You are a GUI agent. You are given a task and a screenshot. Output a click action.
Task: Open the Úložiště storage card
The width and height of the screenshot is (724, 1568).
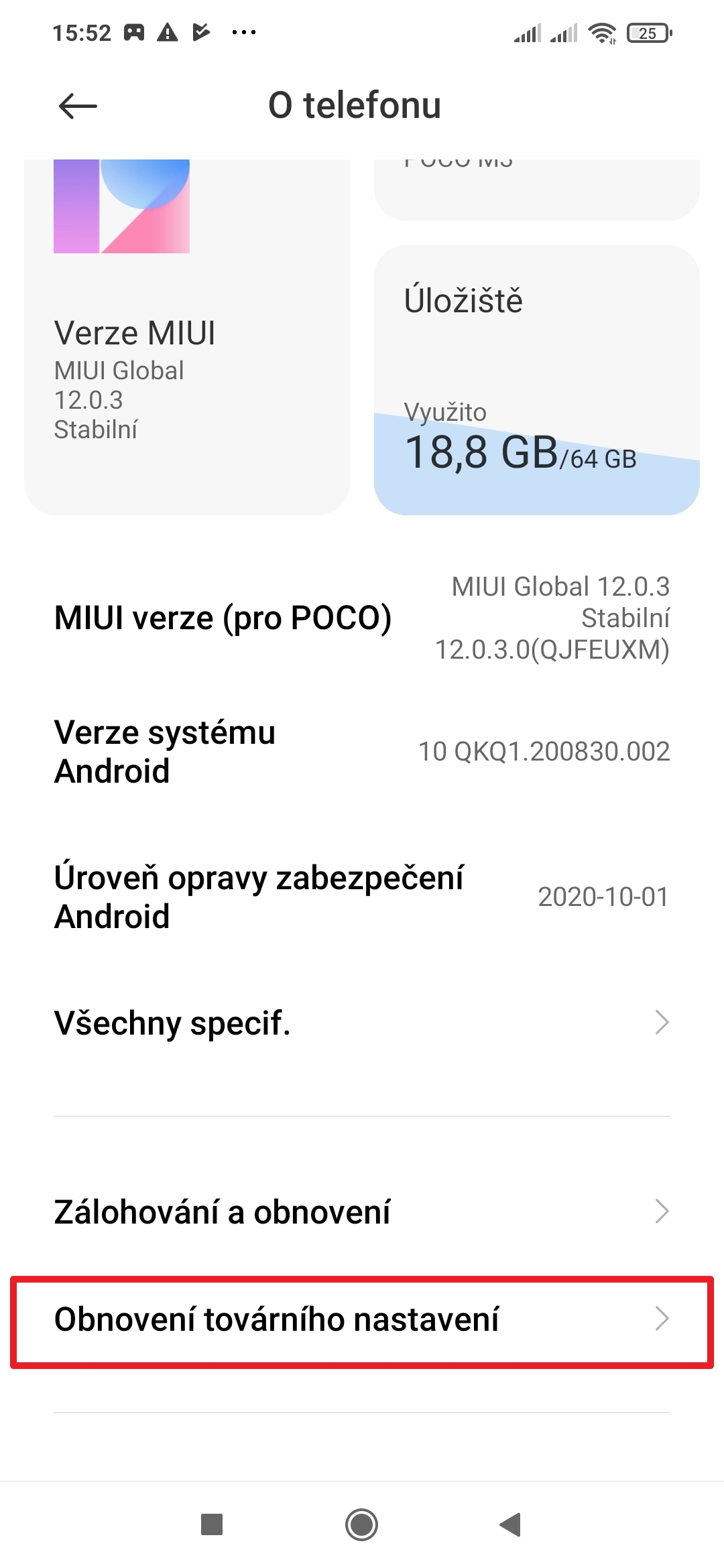coord(537,380)
